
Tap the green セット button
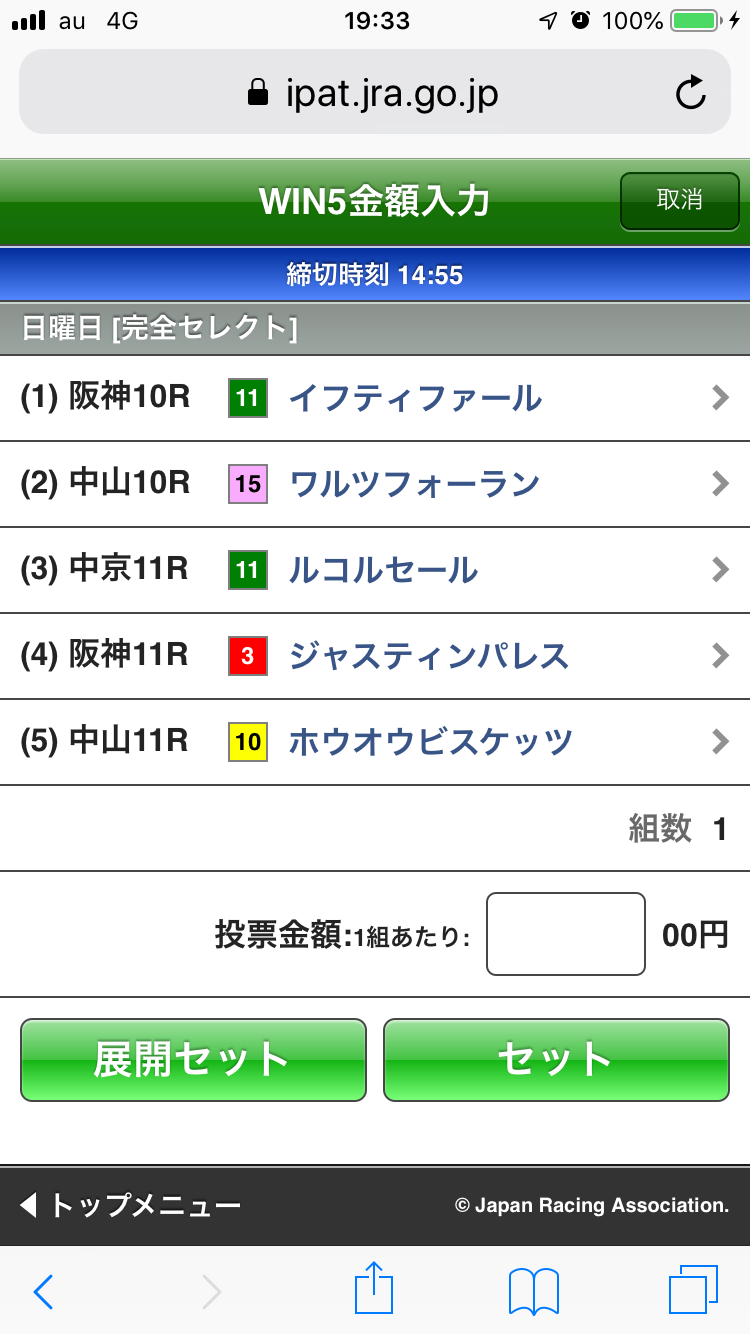point(556,1060)
